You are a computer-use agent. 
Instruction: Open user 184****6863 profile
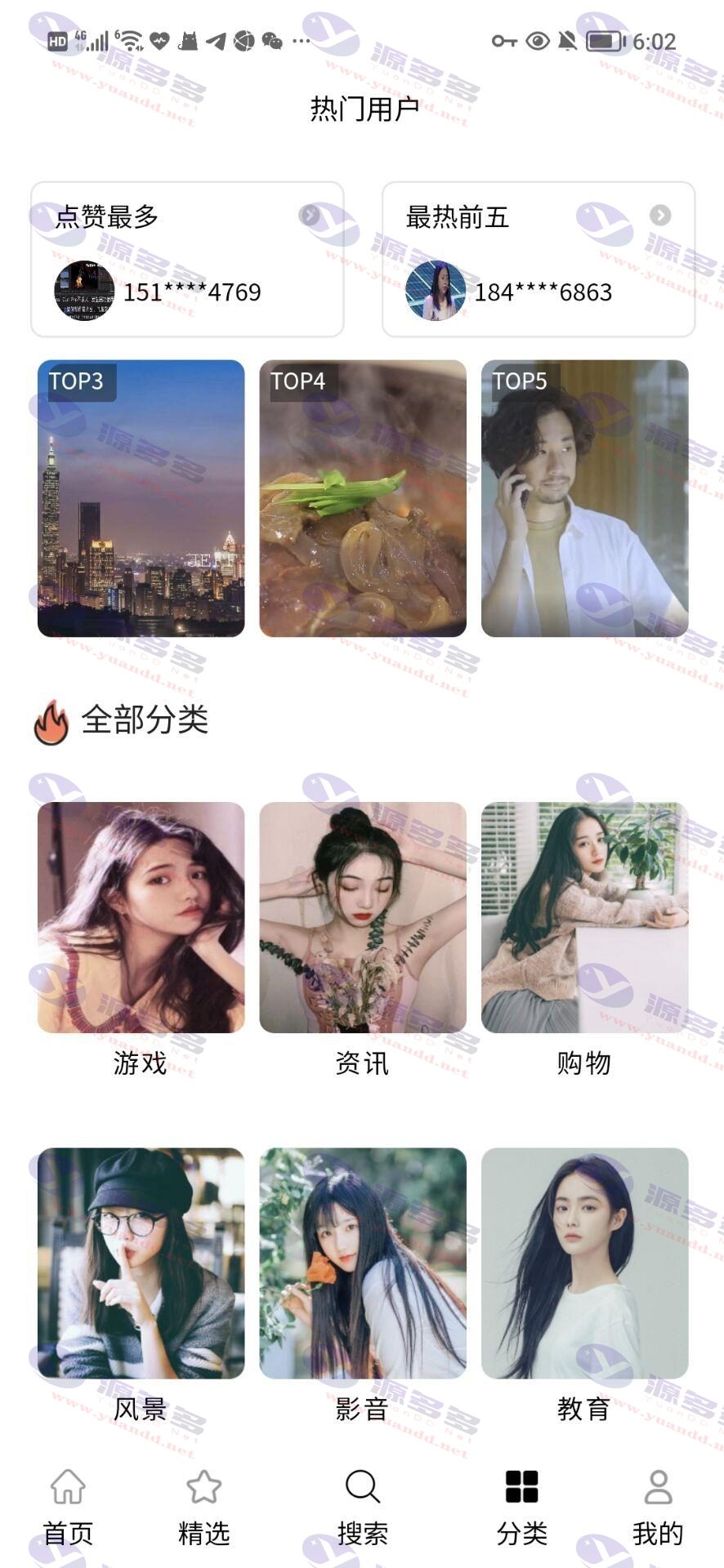508,292
